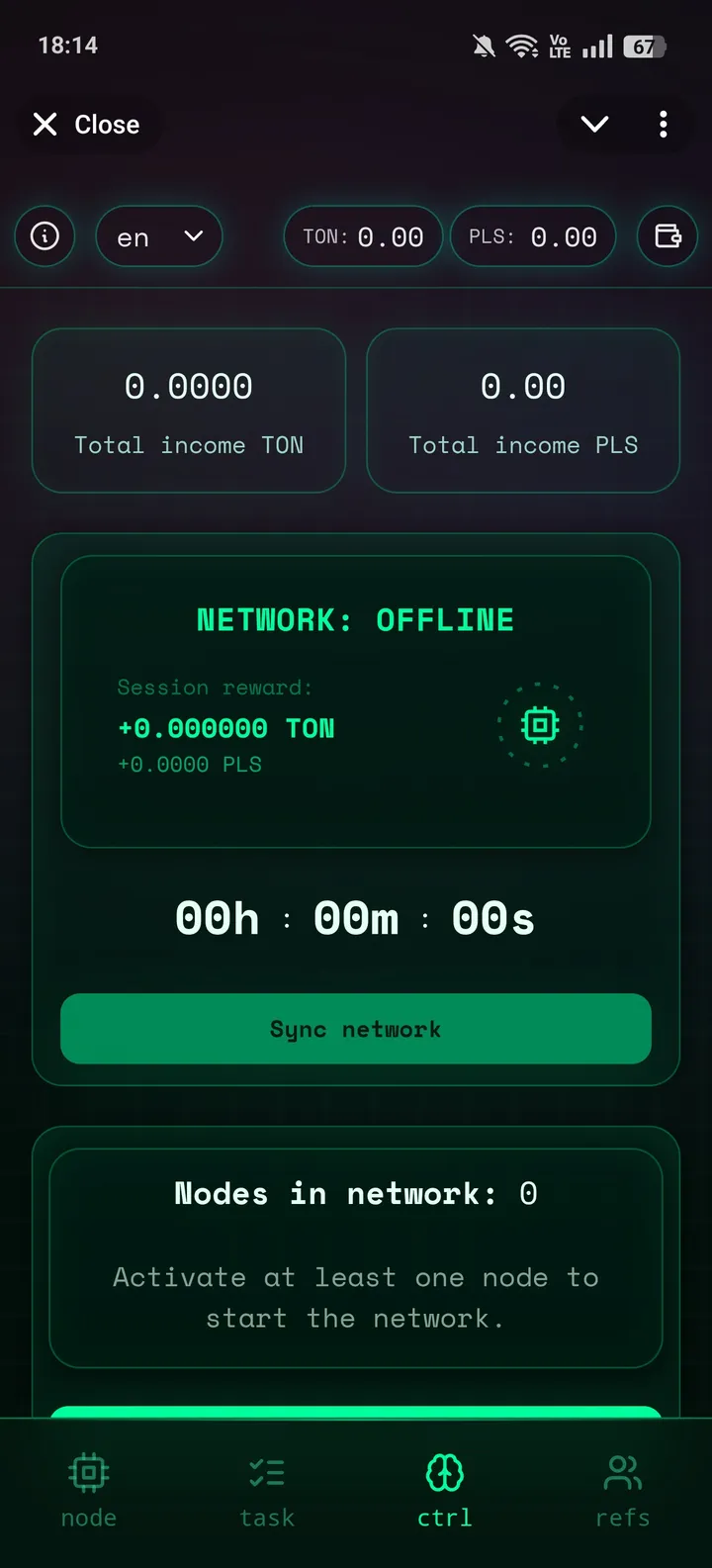Close the mini app
712x1568 pixels.
(86, 125)
